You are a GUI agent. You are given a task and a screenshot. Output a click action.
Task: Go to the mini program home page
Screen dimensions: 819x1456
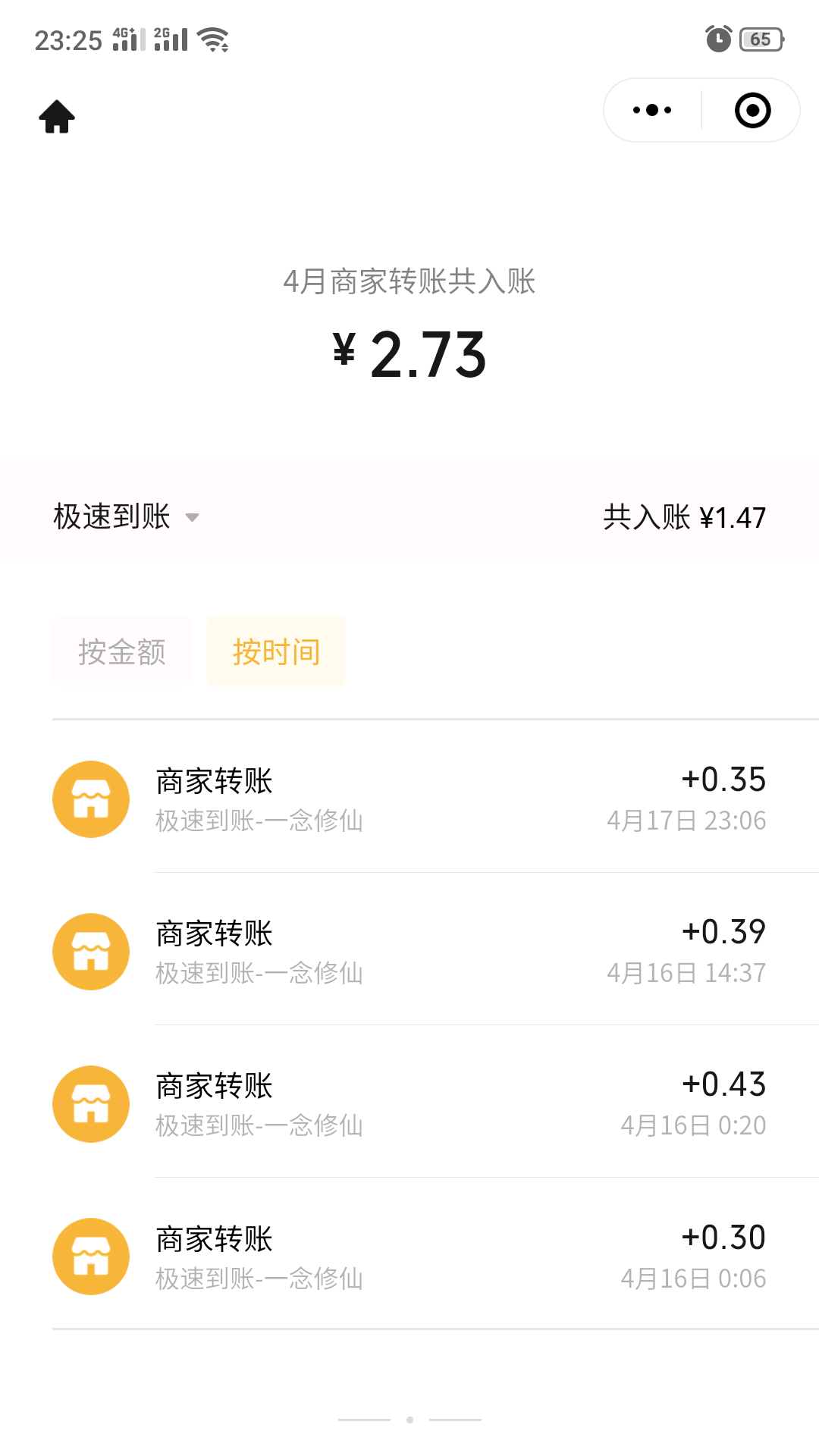click(x=57, y=117)
